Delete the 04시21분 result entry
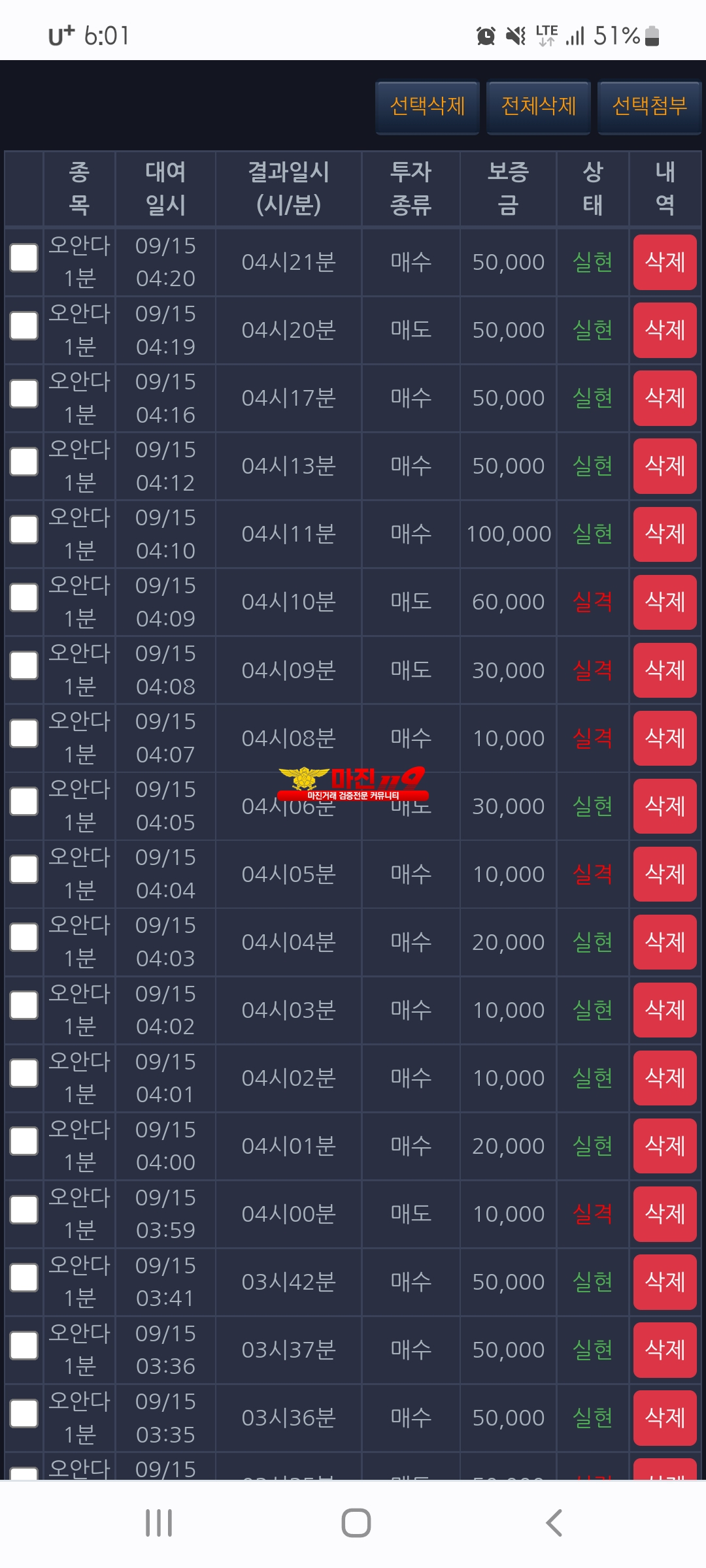Viewport: 706px width, 1568px height. [x=665, y=262]
